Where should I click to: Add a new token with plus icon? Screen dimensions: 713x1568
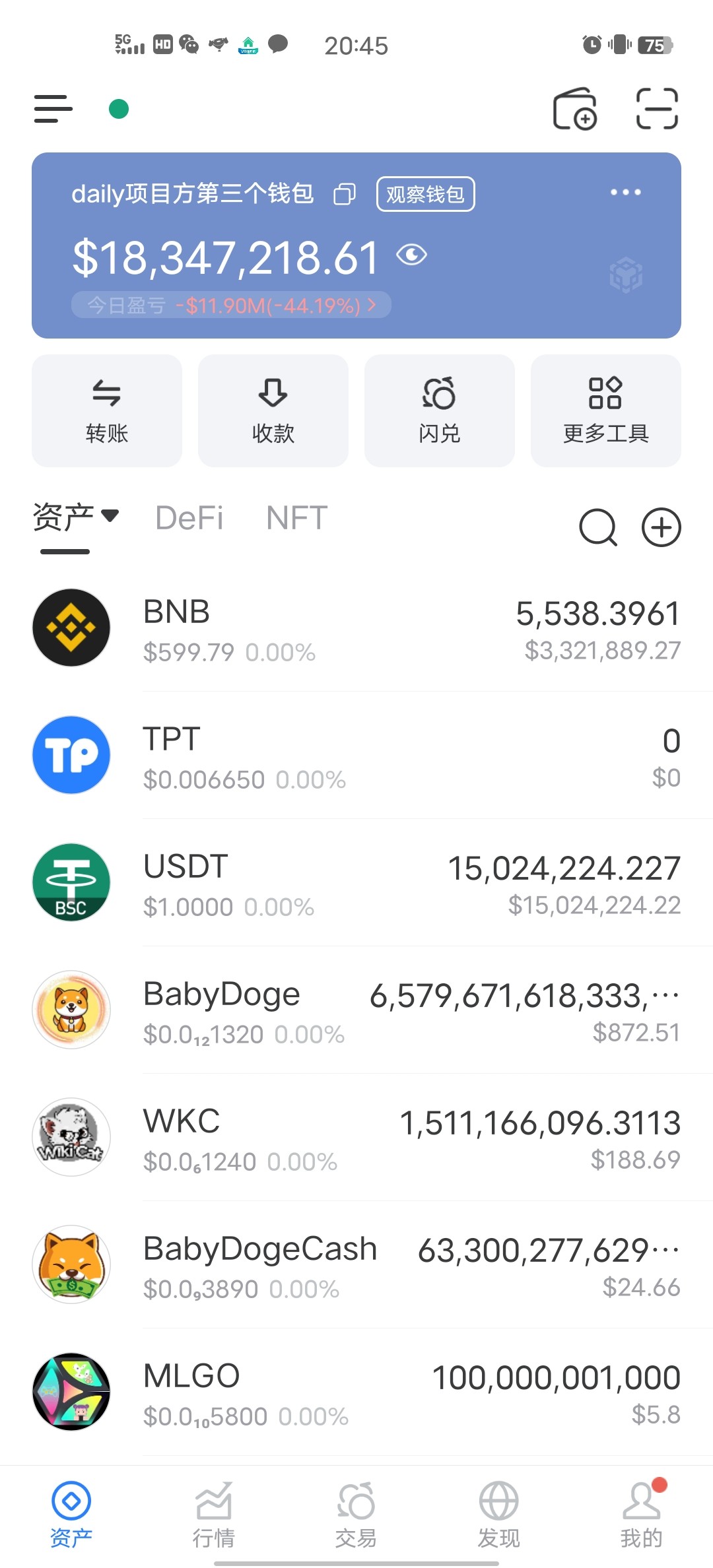[x=662, y=527]
